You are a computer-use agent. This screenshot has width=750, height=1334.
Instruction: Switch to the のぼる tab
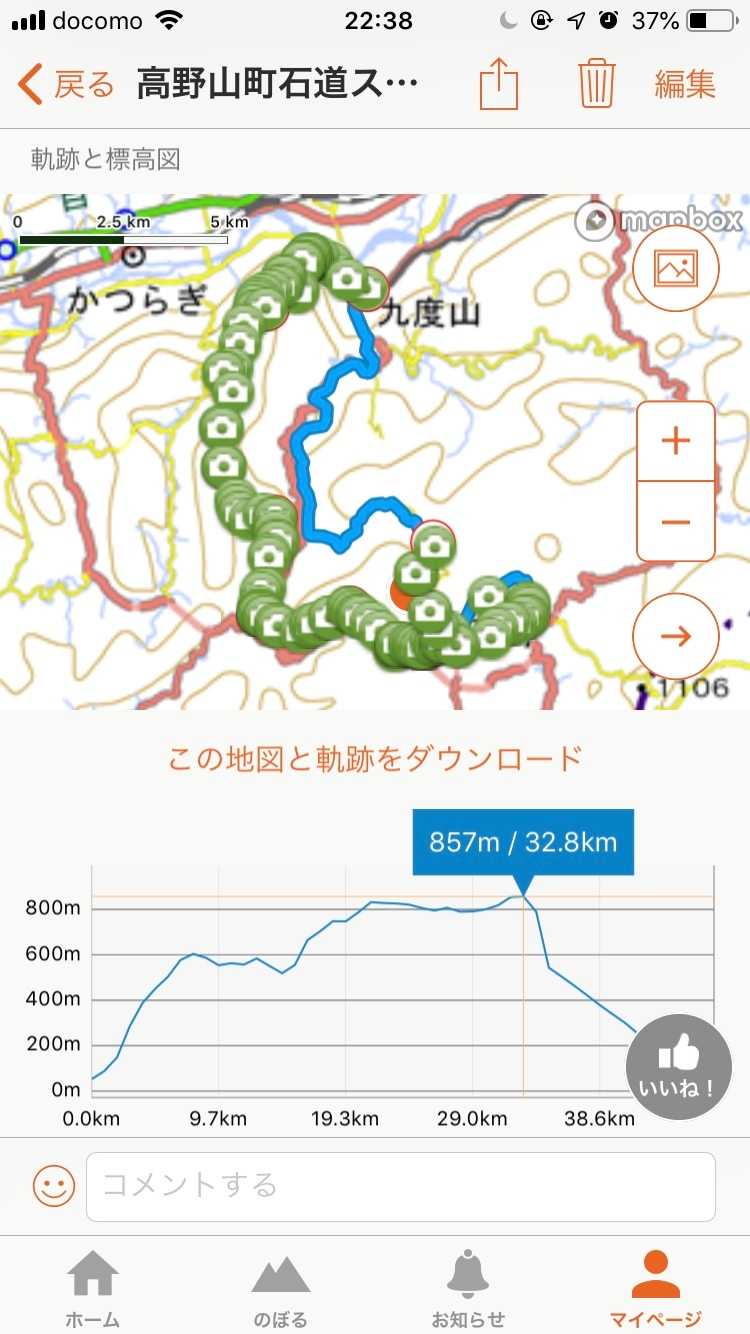click(280, 1289)
